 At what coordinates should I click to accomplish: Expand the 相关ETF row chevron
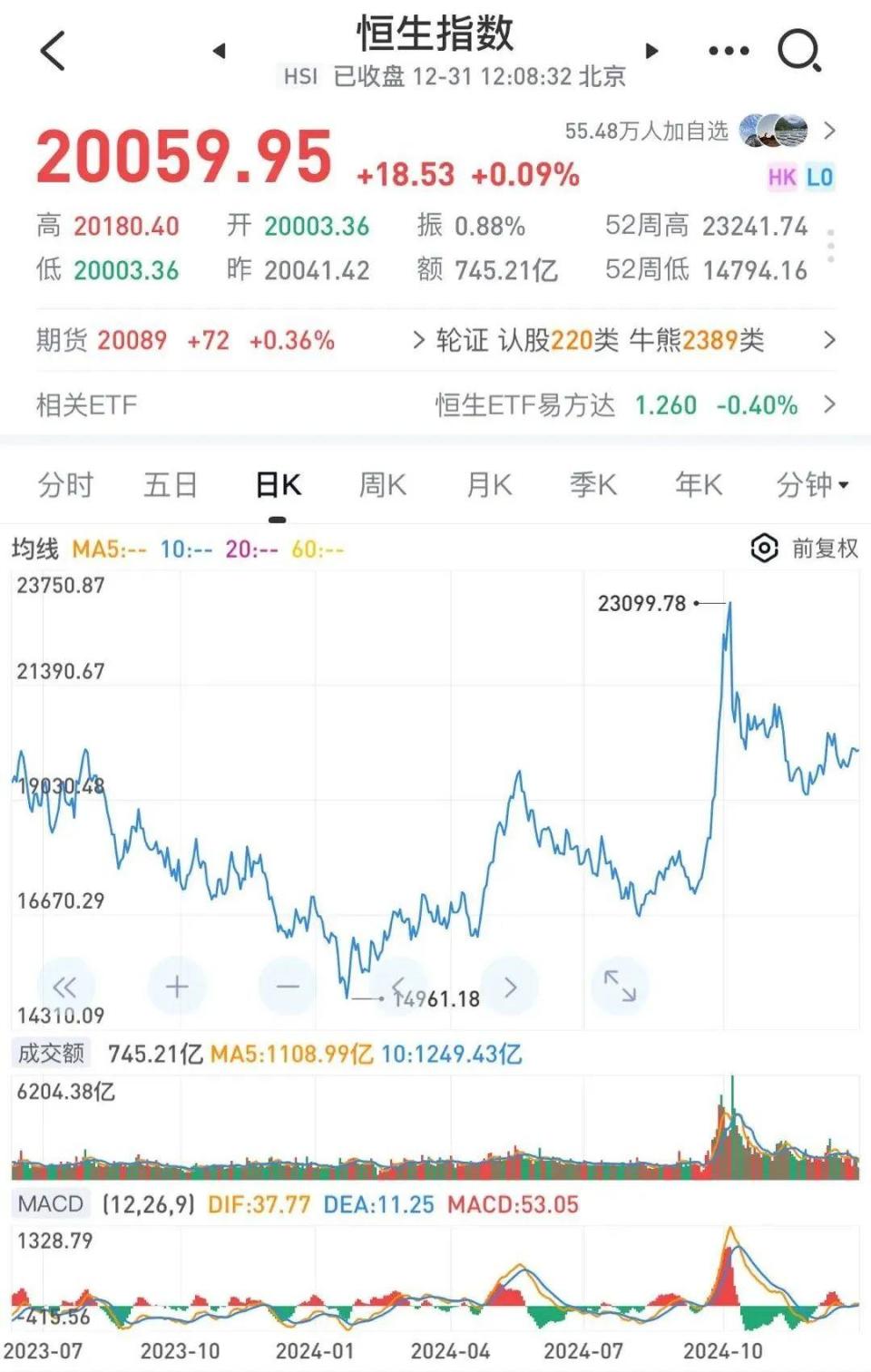coord(828,405)
